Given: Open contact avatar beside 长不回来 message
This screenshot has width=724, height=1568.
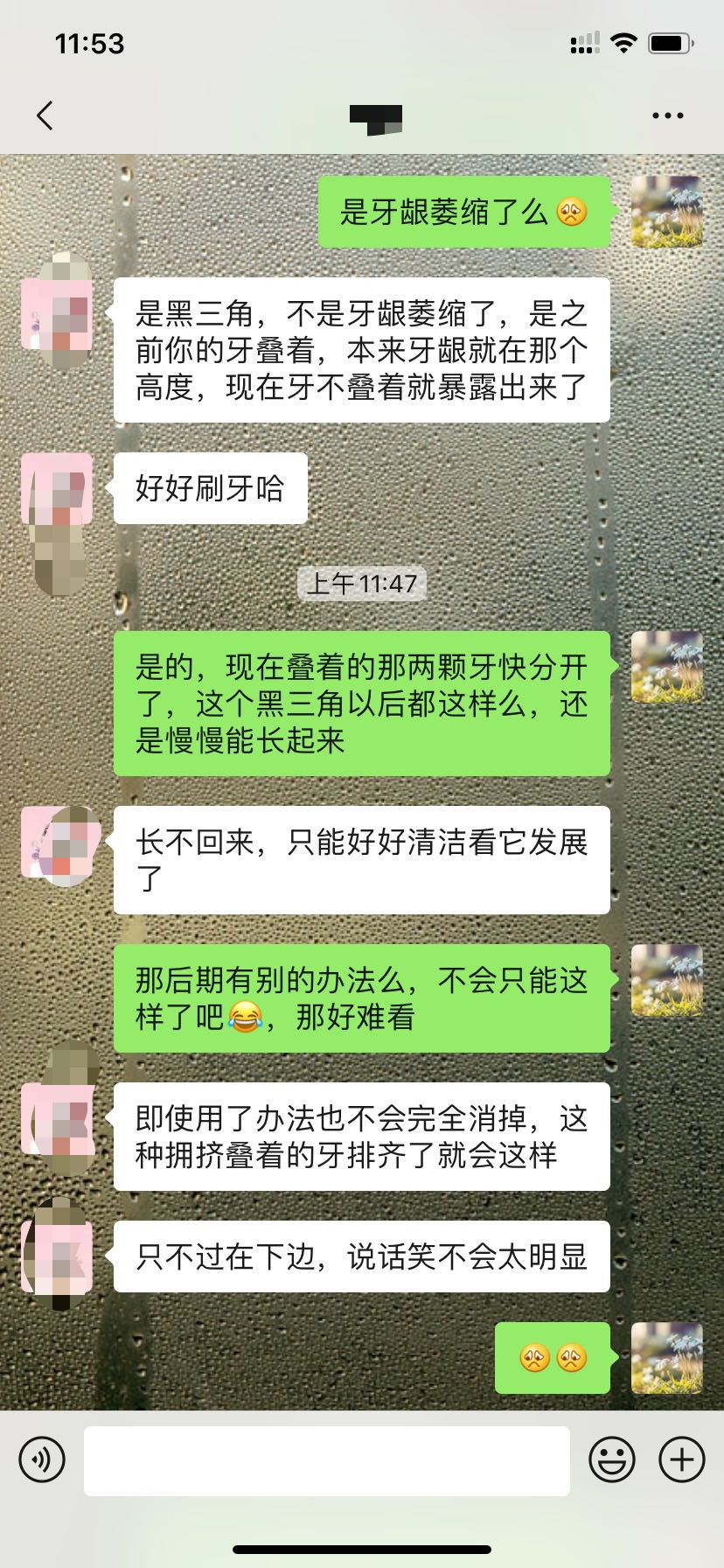Looking at the screenshot, I should (57, 842).
